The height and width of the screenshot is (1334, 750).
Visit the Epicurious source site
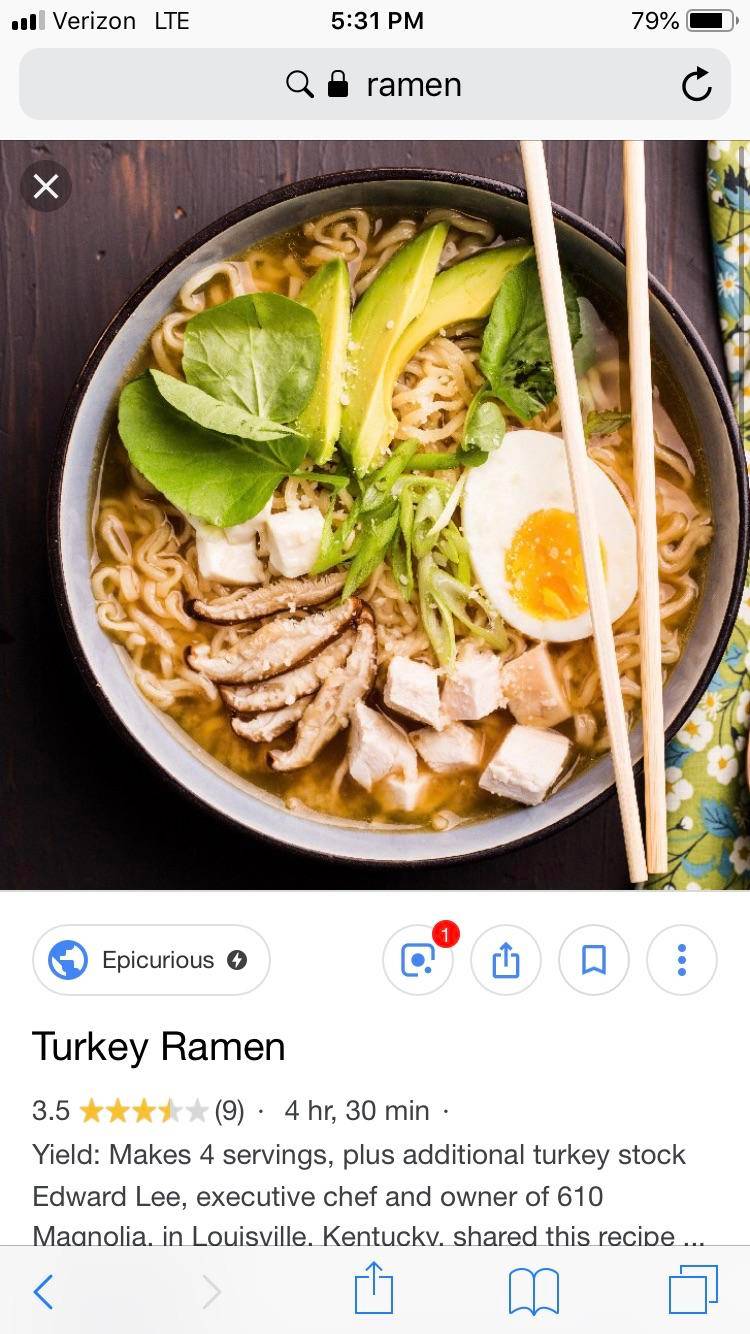click(150, 960)
